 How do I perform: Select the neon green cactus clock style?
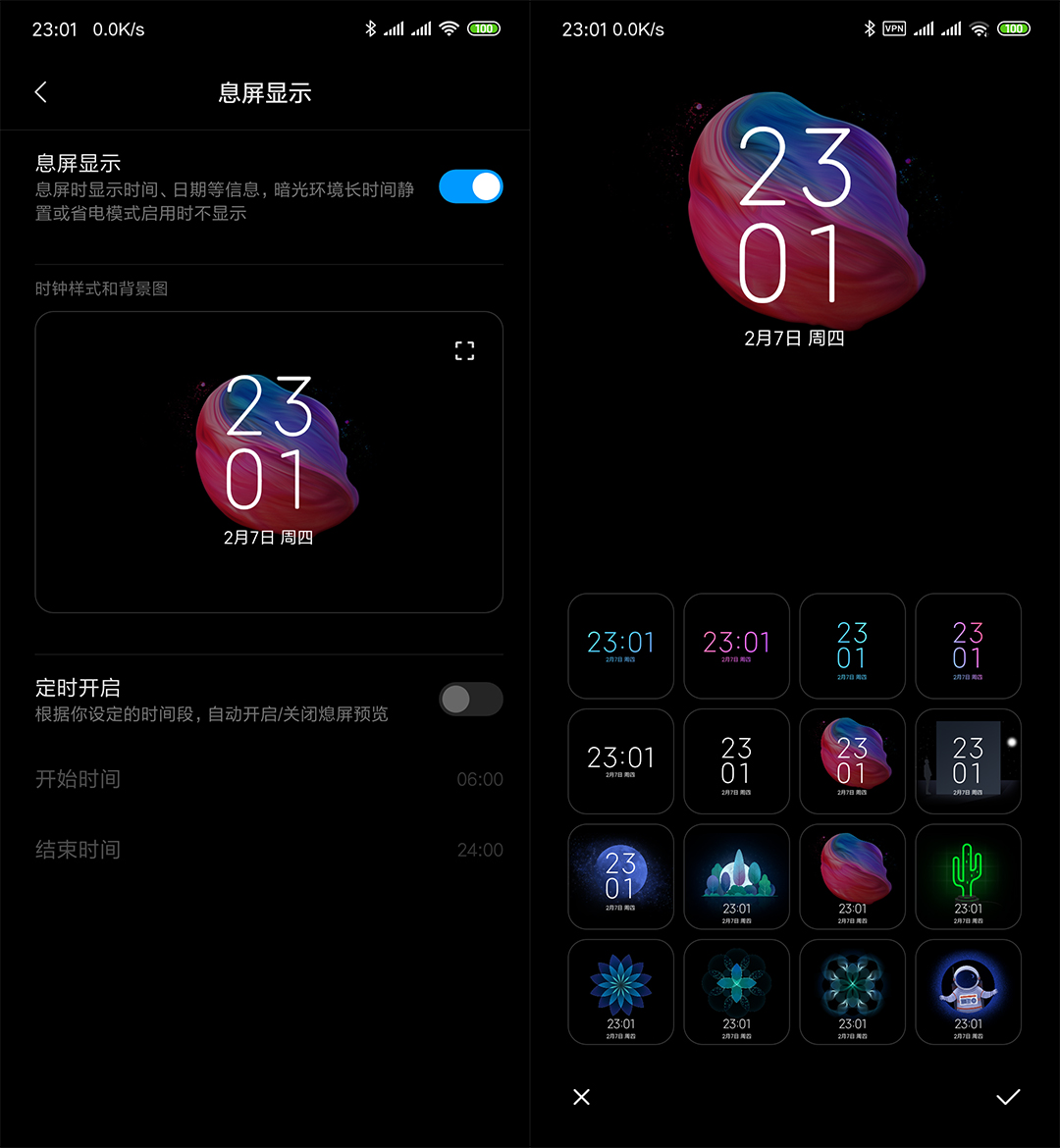[x=968, y=876]
